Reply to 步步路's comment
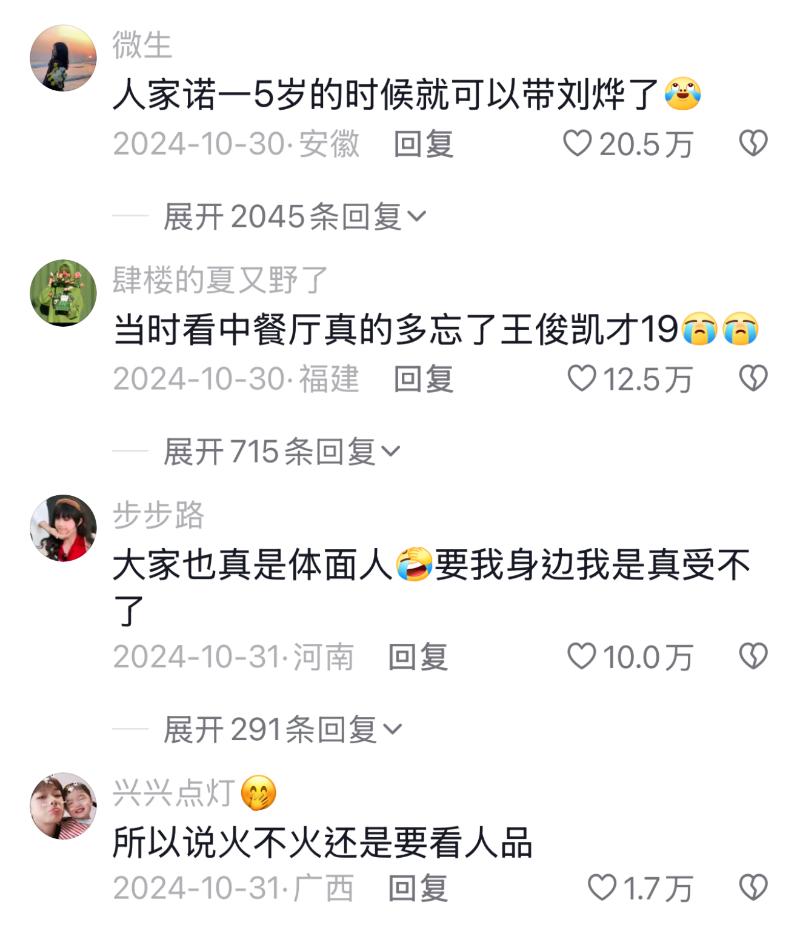Screen dimensions: 800x939 pos(418,657)
